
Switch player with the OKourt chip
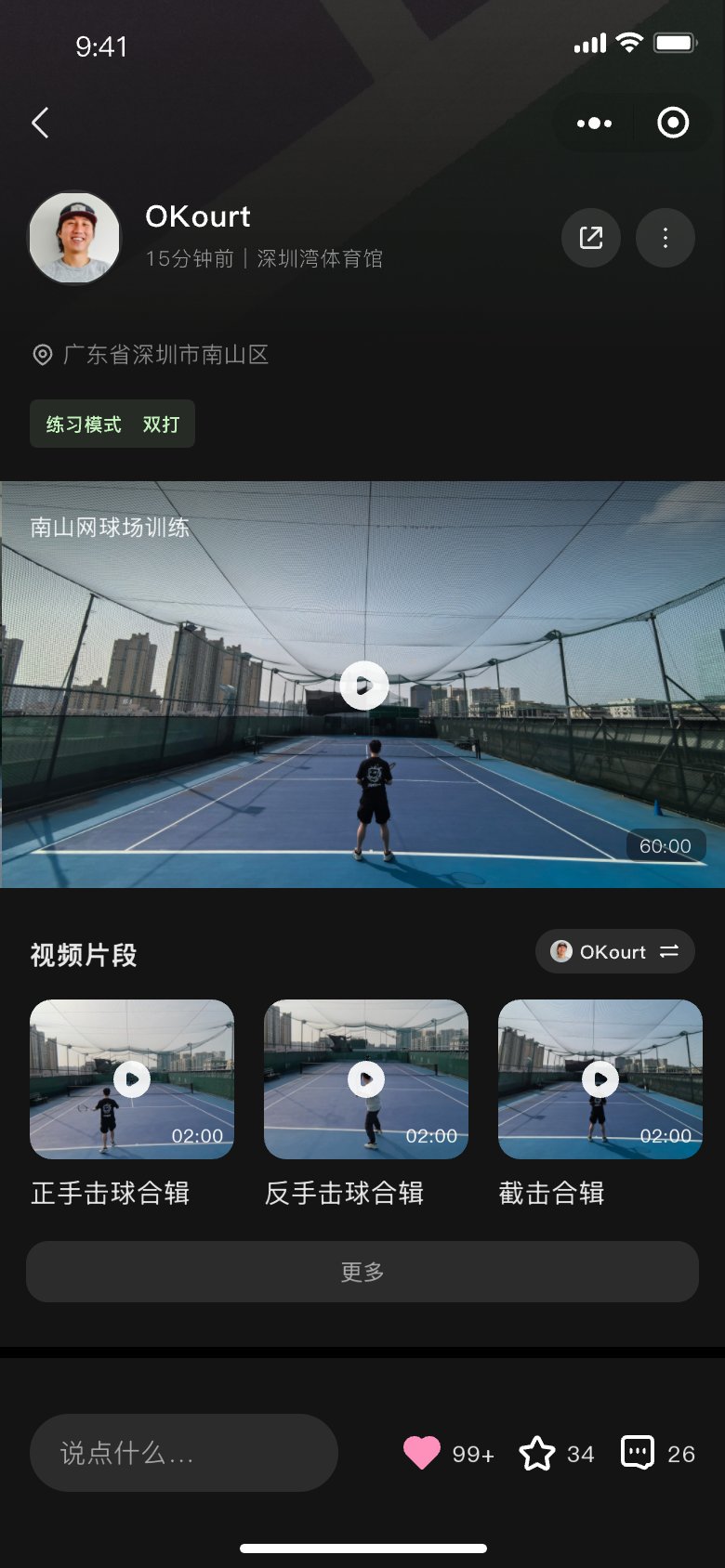click(x=614, y=951)
